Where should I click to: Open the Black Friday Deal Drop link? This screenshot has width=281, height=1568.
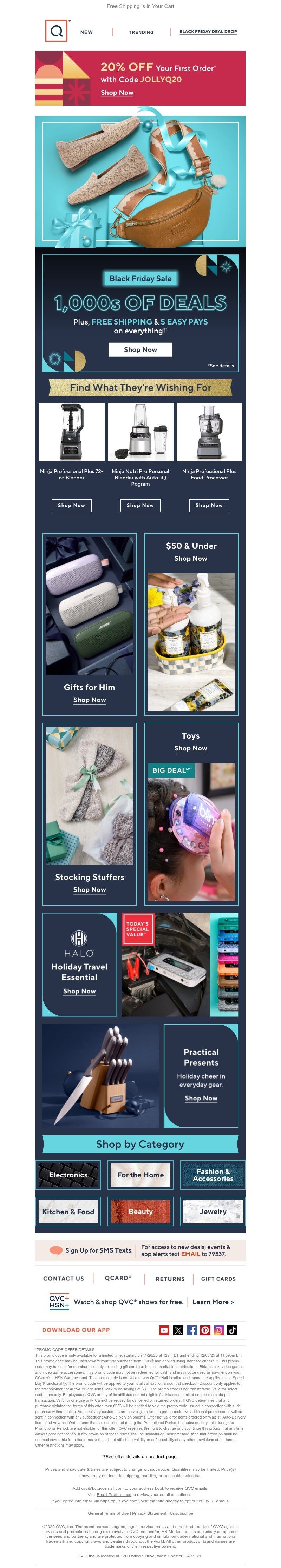click(x=208, y=32)
